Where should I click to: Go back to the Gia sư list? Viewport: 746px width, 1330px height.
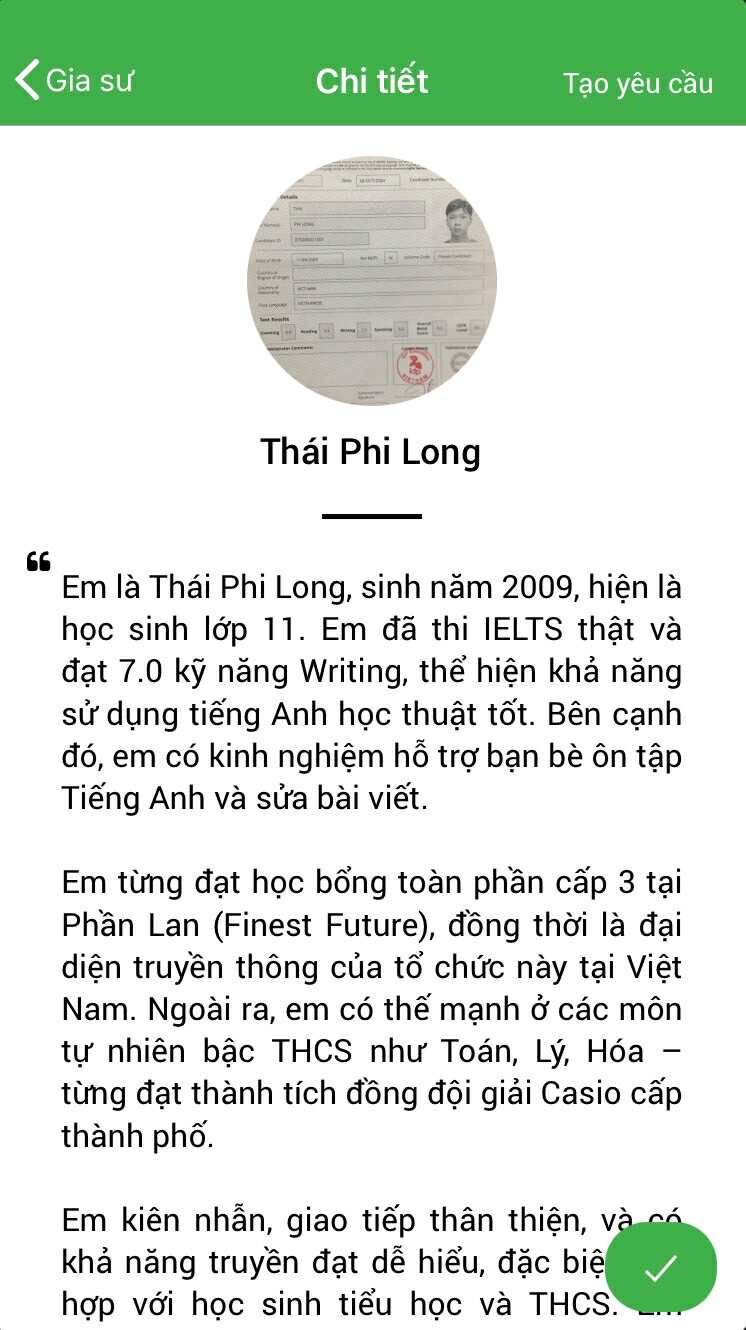pos(73,81)
